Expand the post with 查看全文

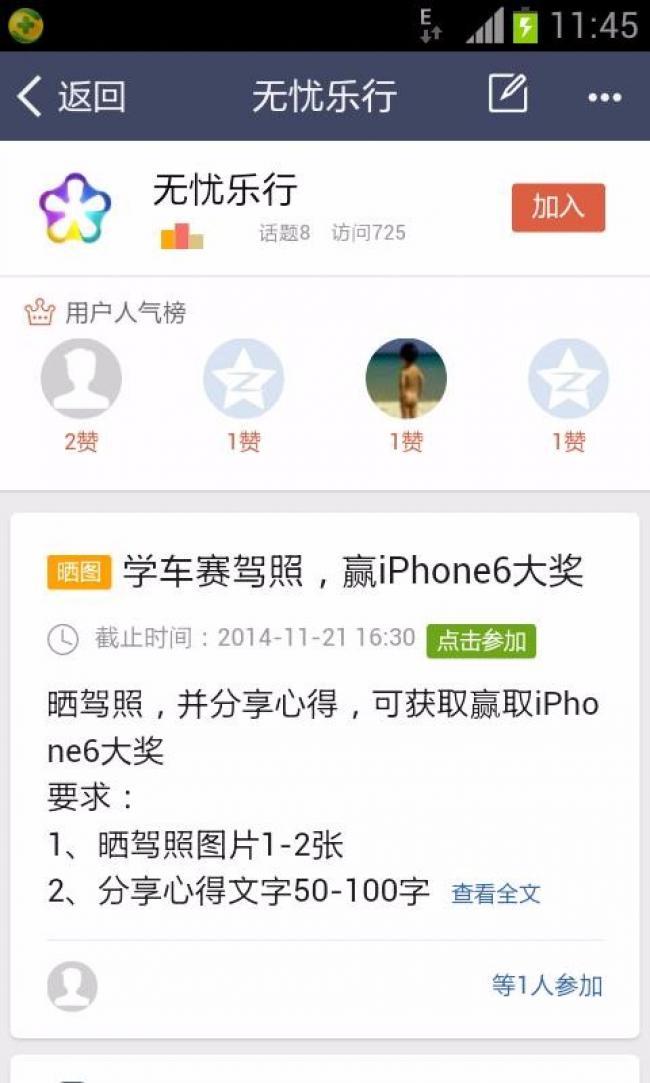click(x=495, y=893)
